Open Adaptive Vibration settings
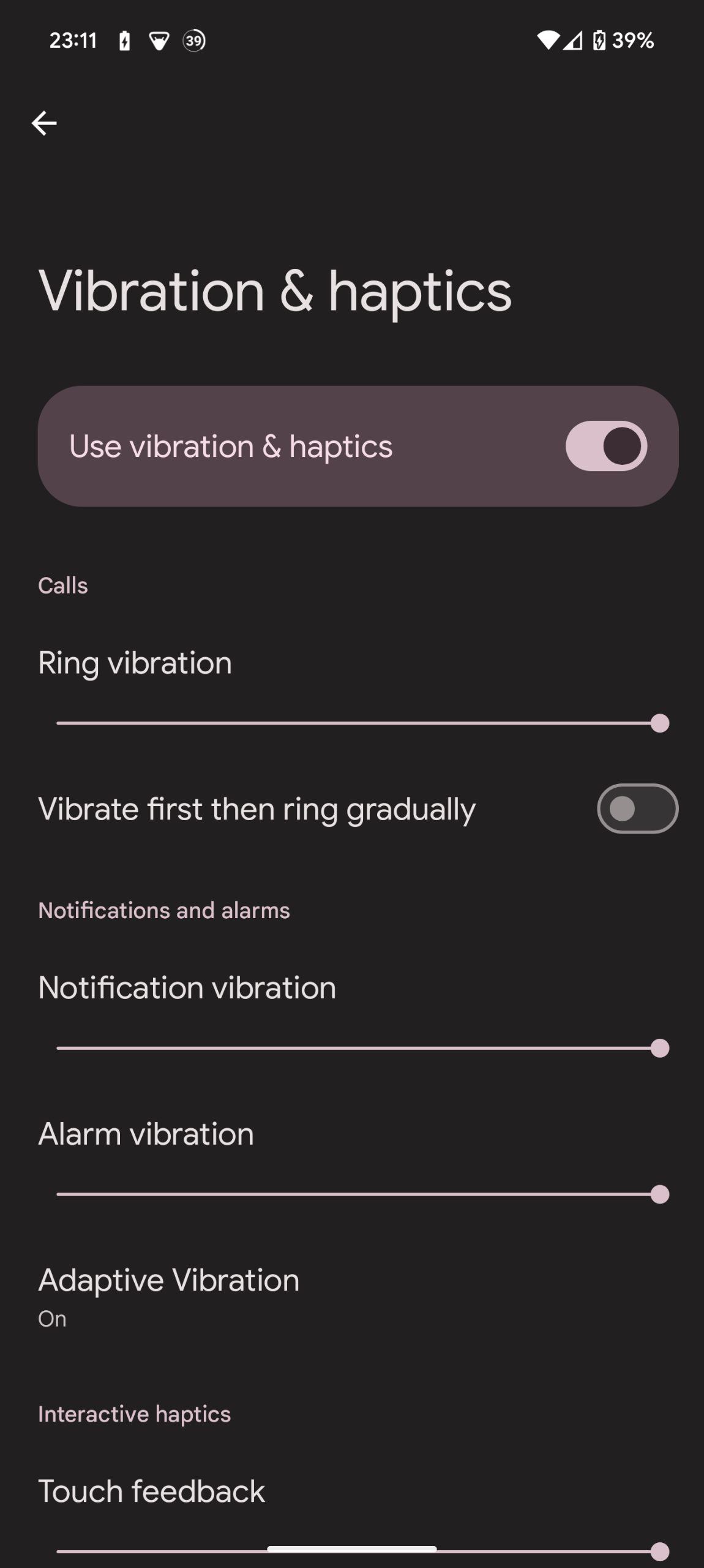Image resolution: width=704 pixels, height=1568 pixels. [169, 1295]
